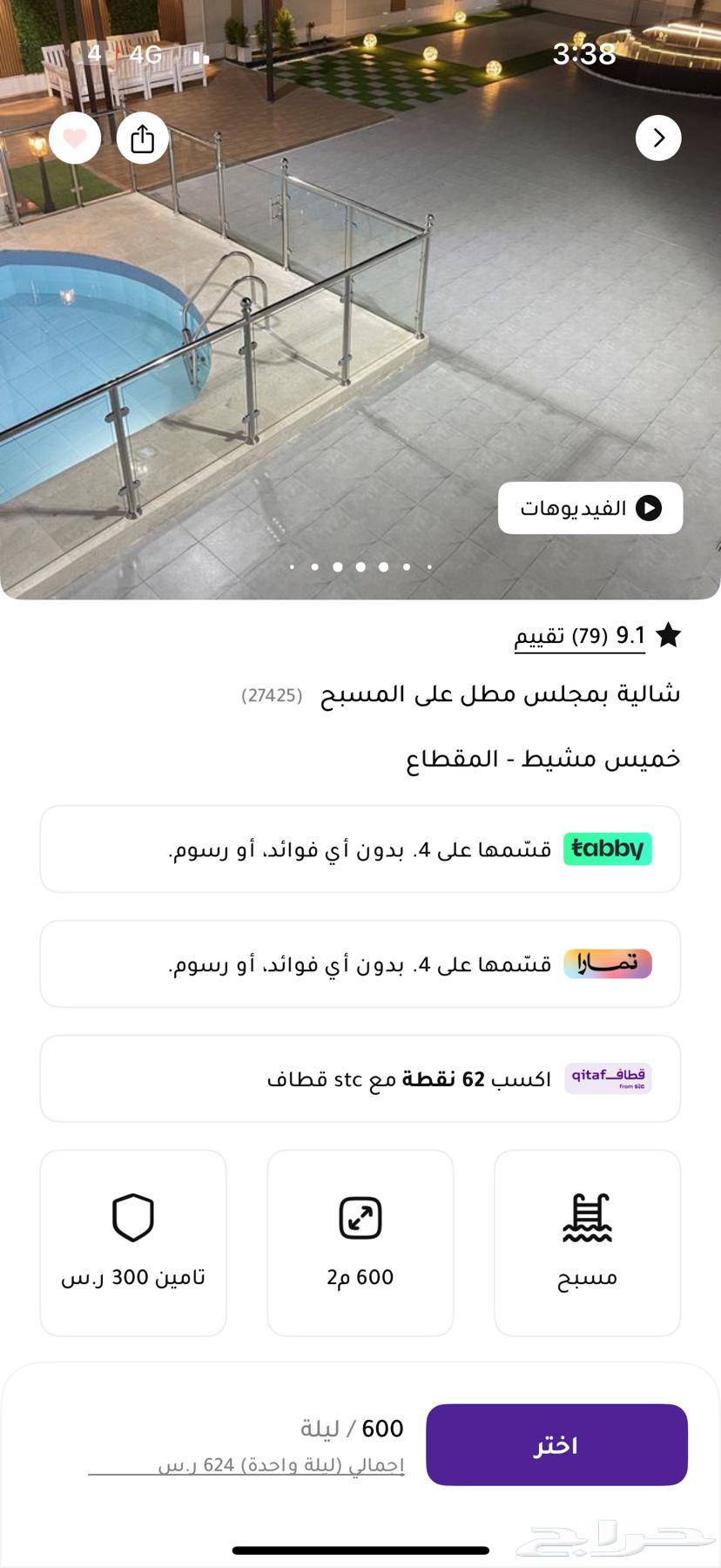This screenshot has width=721, height=1568.
Task: Go back using the arrow icon
Action: click(x=658, y=139)
